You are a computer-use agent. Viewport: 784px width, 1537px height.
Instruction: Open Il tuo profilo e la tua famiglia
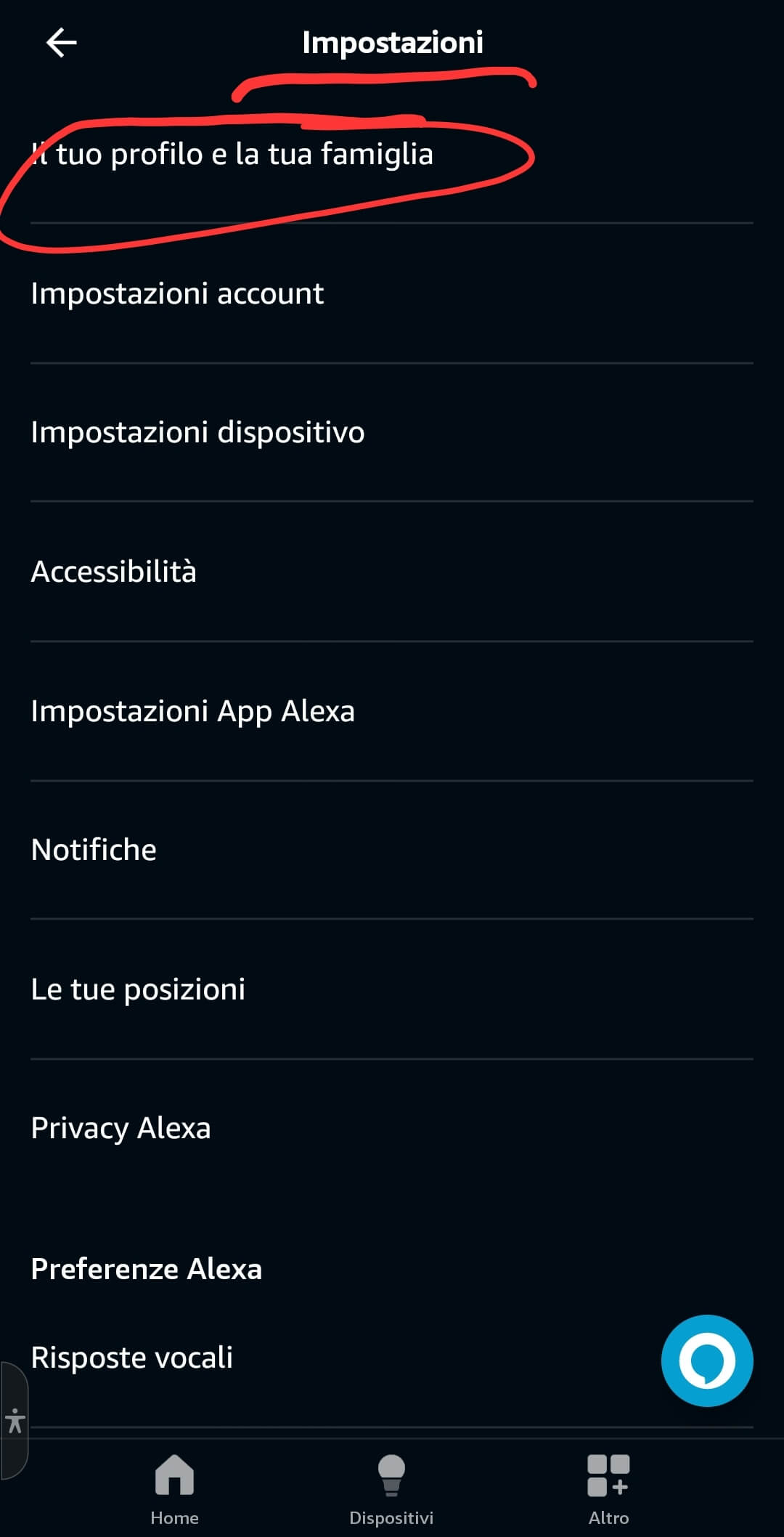pyautogui.click(x=232, y=155)
